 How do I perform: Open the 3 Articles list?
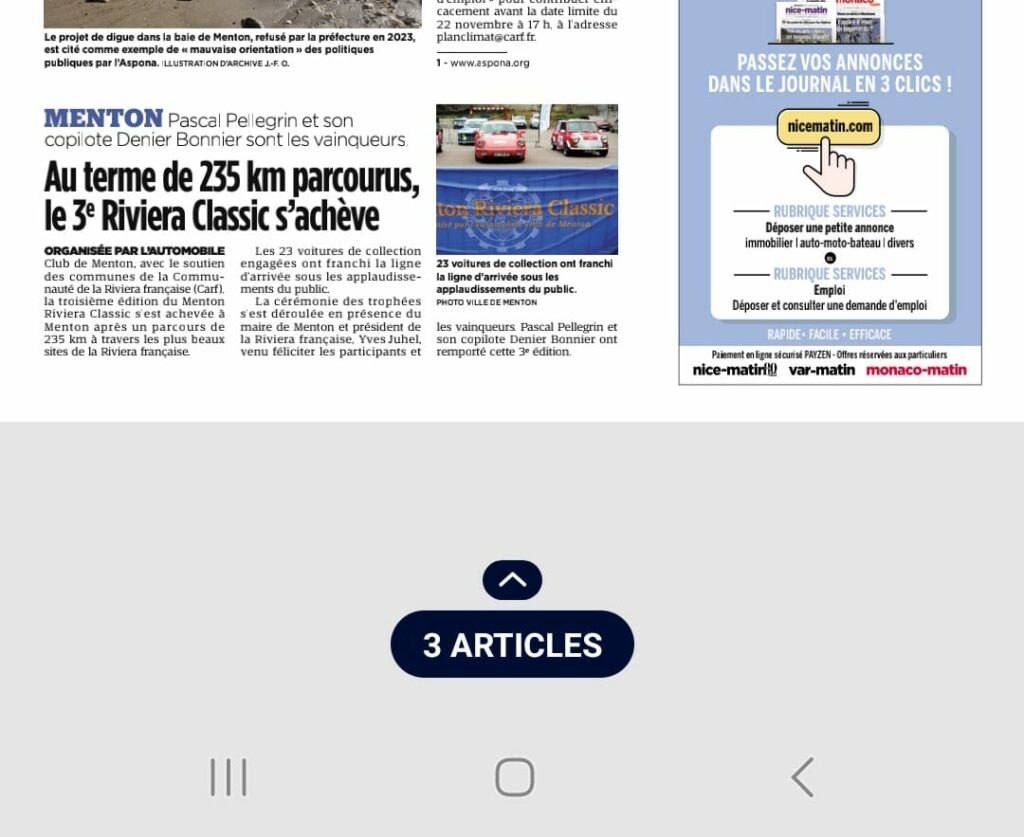(512, 645)
